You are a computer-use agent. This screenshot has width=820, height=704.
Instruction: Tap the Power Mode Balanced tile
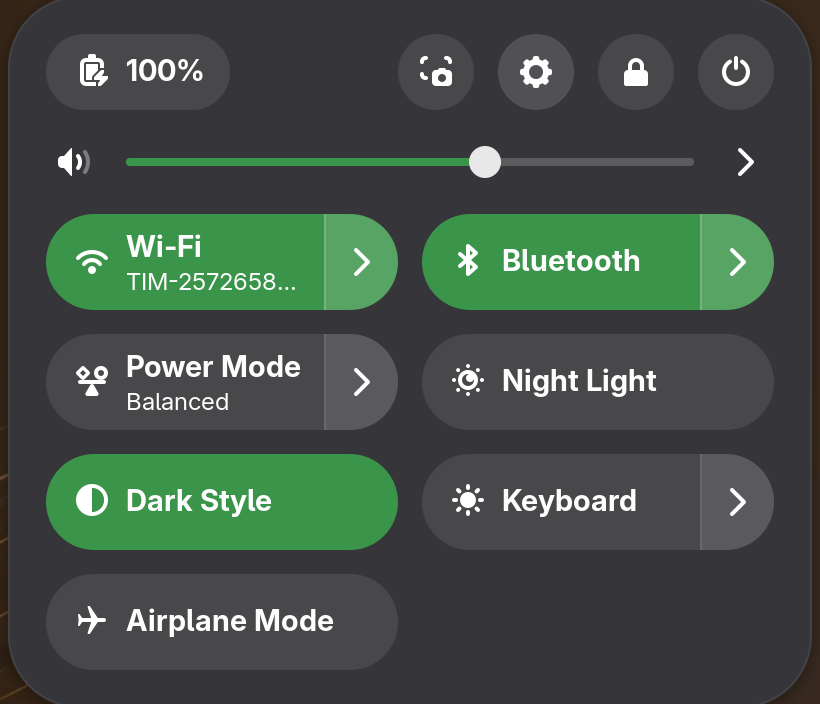pyautogui.click(x=186, y=382)
